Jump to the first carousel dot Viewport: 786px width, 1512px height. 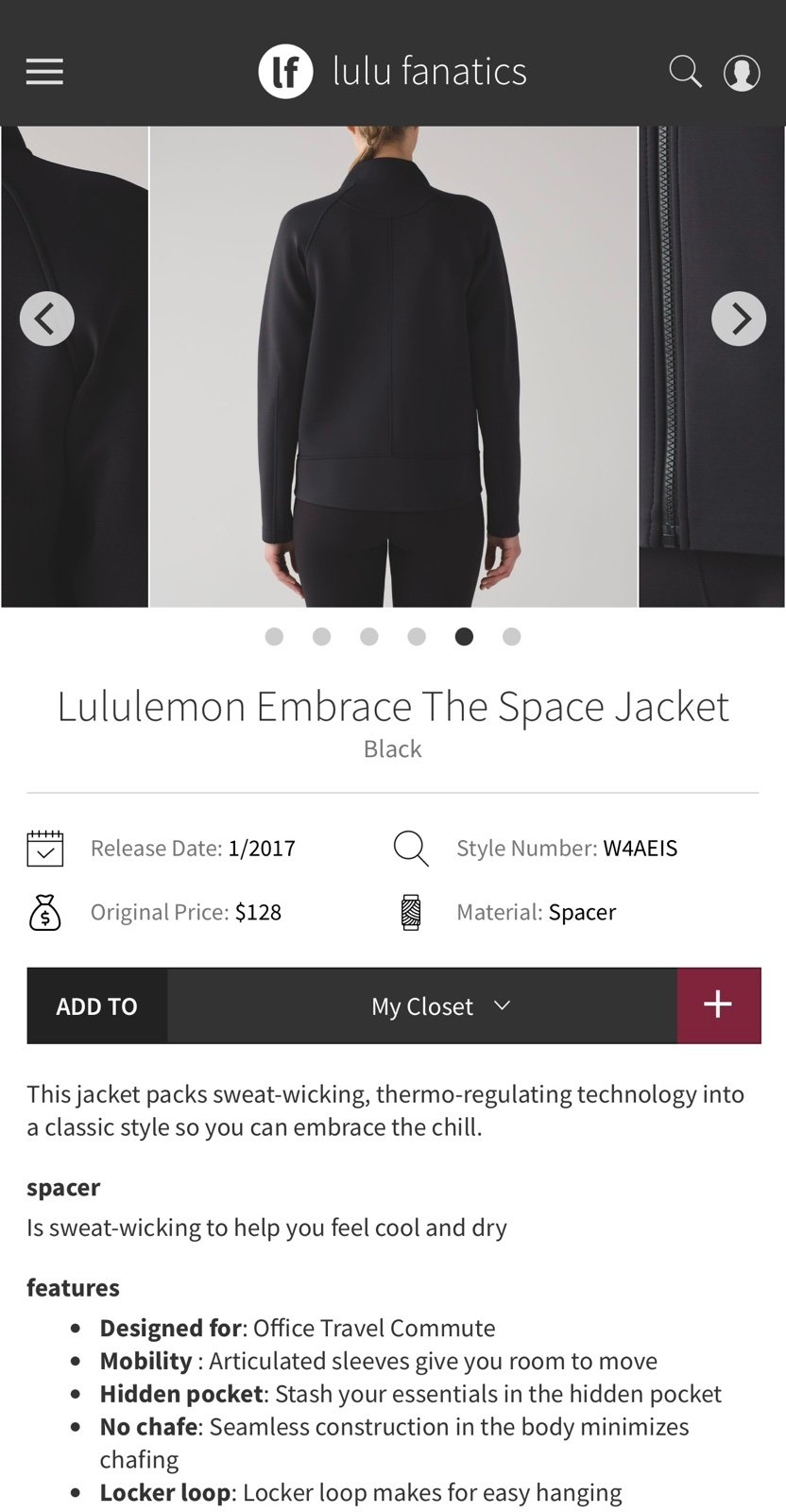coord(274,636)
